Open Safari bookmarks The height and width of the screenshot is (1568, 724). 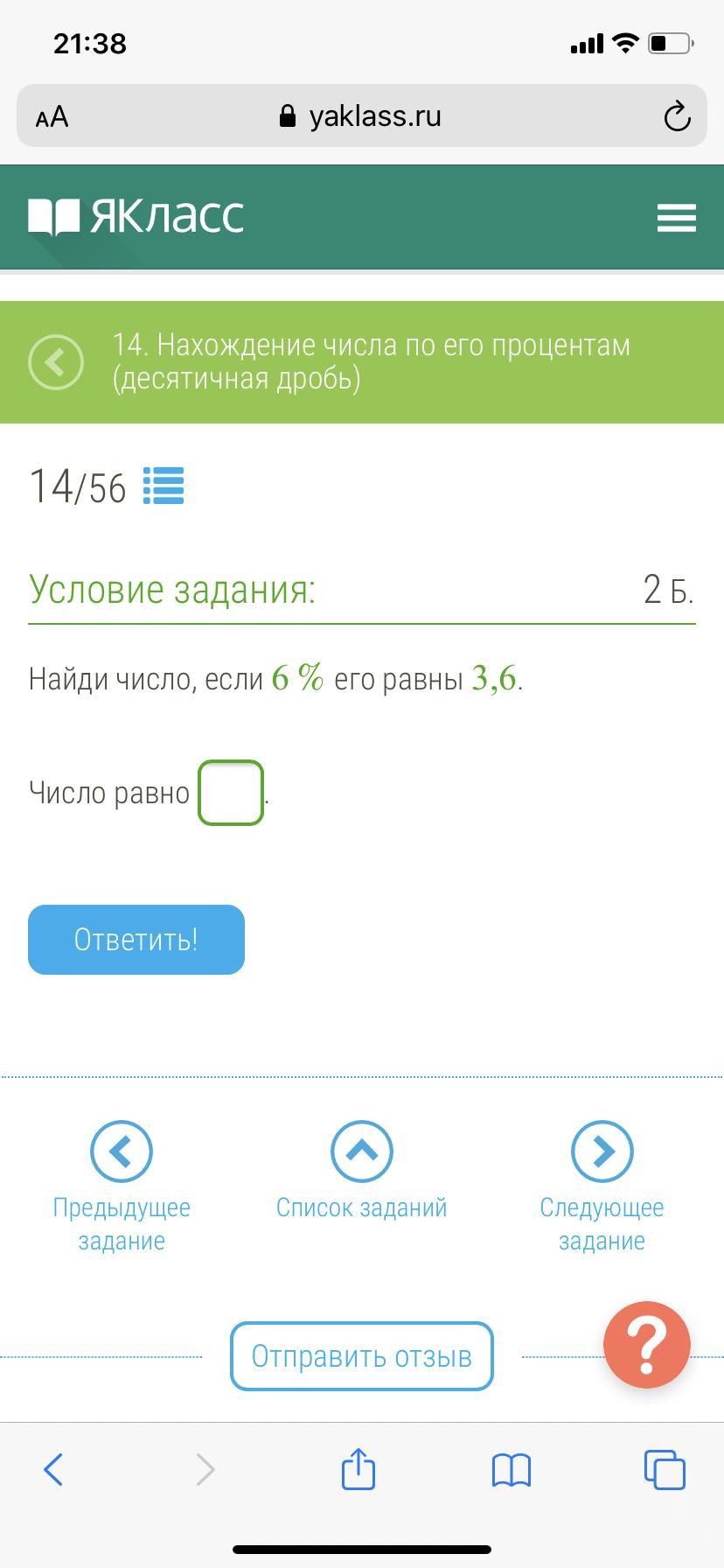[x=512, y=1470]
